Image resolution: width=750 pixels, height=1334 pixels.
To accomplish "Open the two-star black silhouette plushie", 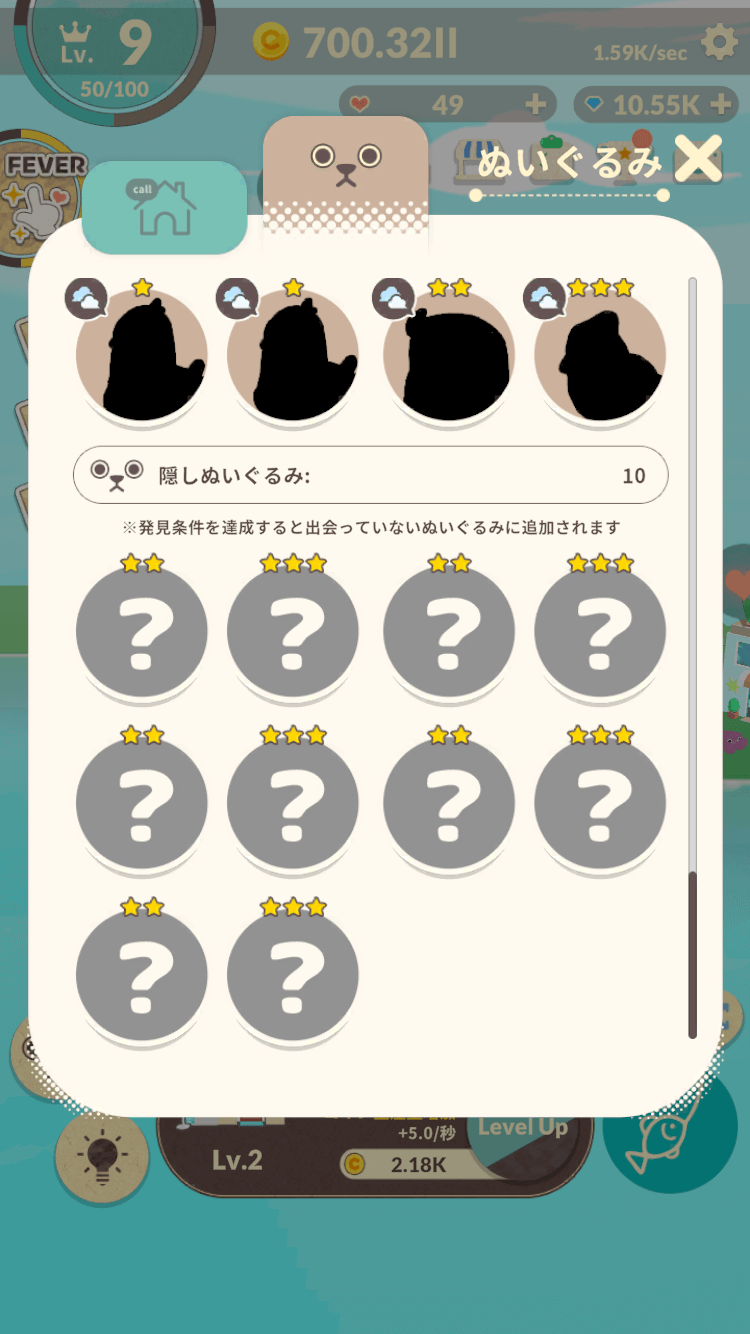I will pyautogui.click(x=449, y=355).
